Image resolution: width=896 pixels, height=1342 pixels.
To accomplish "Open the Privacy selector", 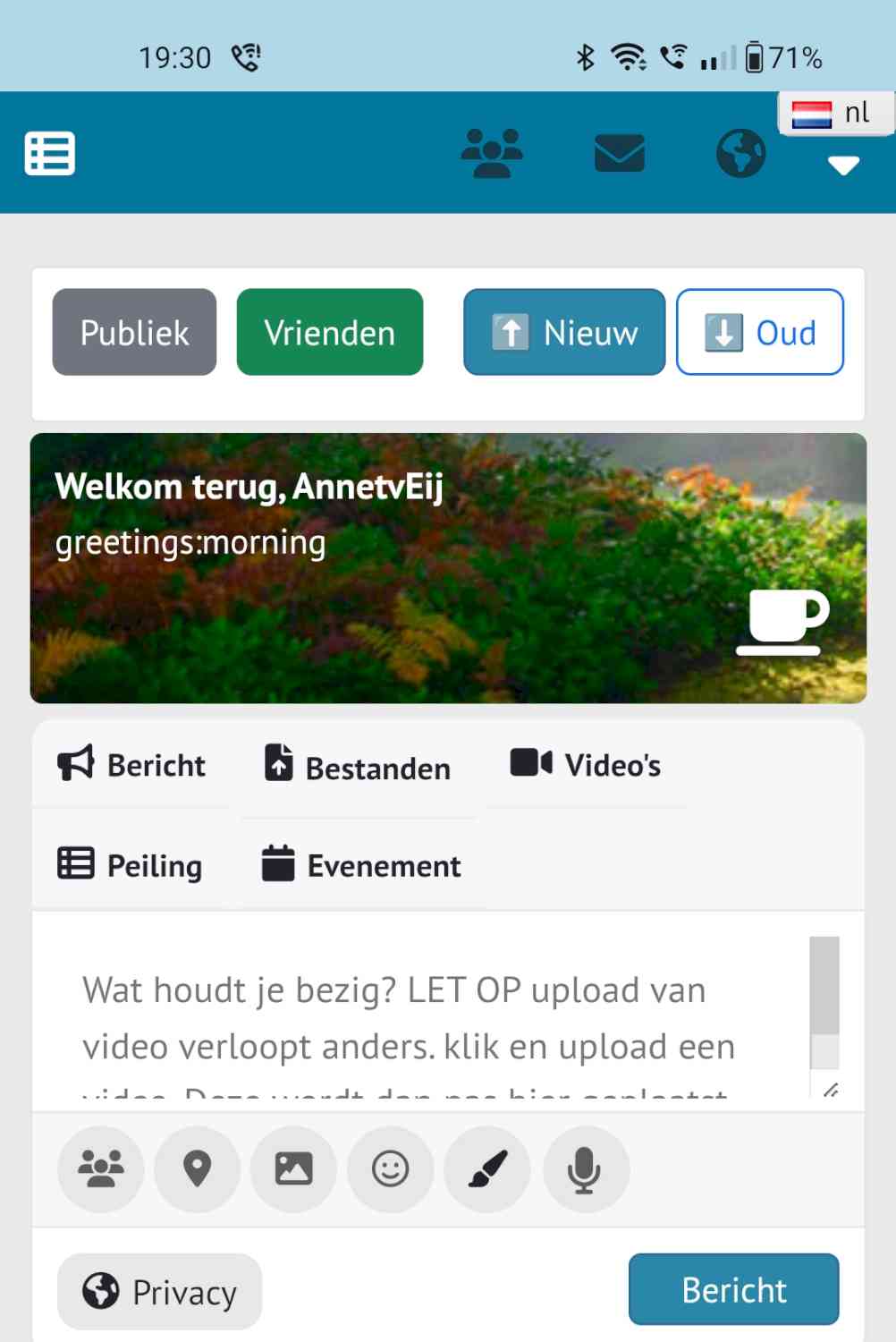I will [x=160, y=1292].
